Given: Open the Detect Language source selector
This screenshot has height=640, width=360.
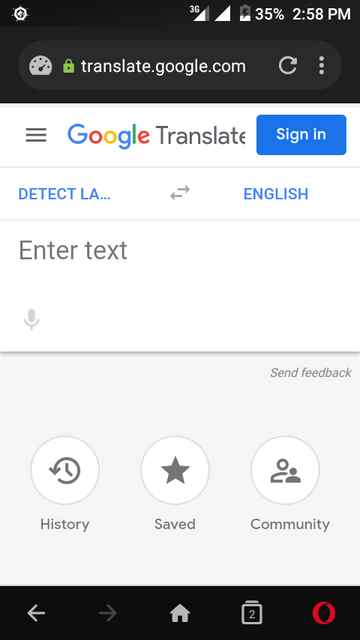Looking at the screenshot, I should (x=64, y=193).
